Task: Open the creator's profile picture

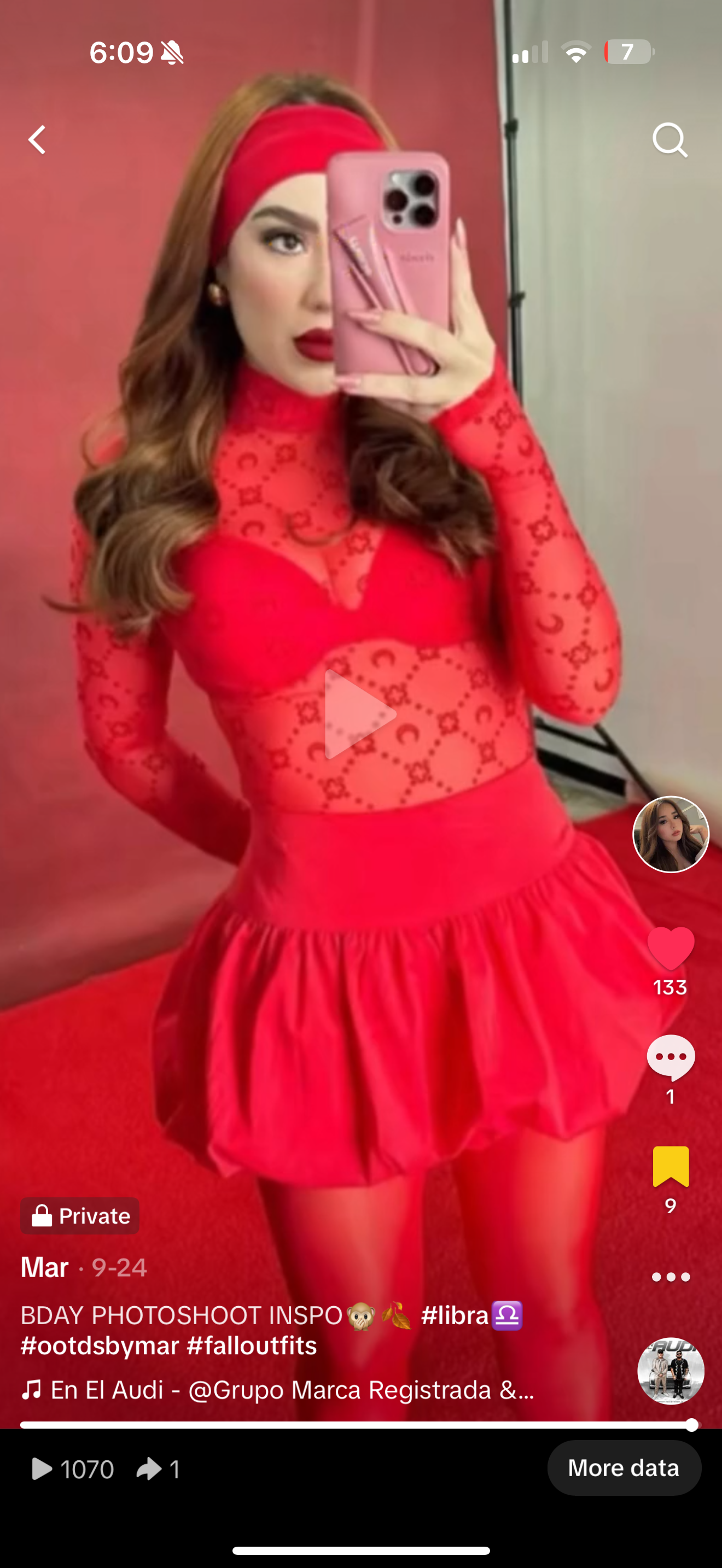Action: pos(670,834)
